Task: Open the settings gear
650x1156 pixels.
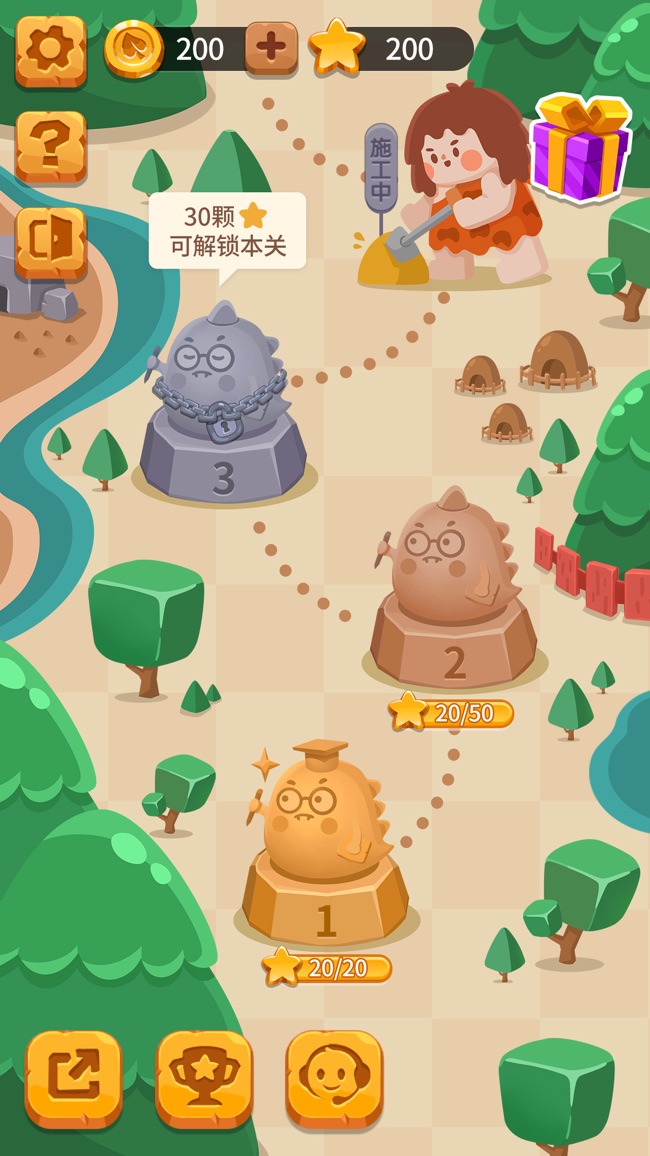Action: [50, 49]
